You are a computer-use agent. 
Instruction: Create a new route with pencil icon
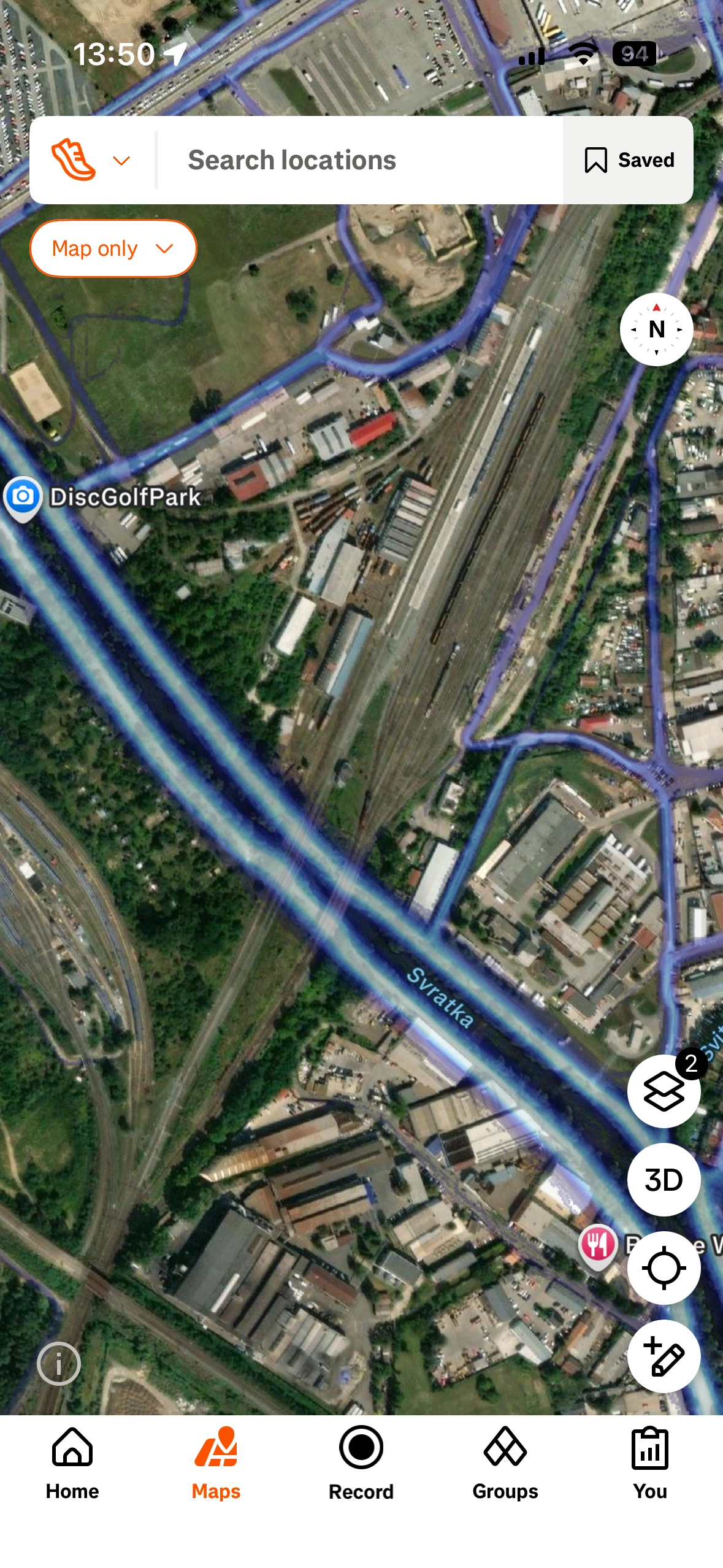664,1356
